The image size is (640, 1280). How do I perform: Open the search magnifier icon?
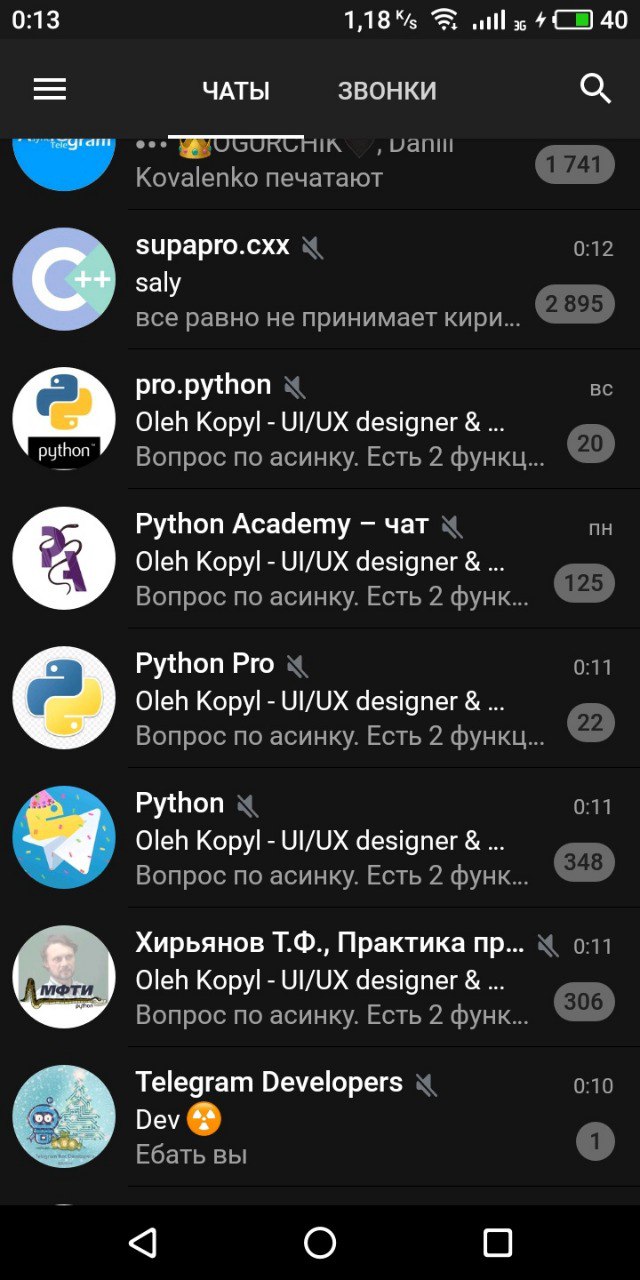click(596, 89)
